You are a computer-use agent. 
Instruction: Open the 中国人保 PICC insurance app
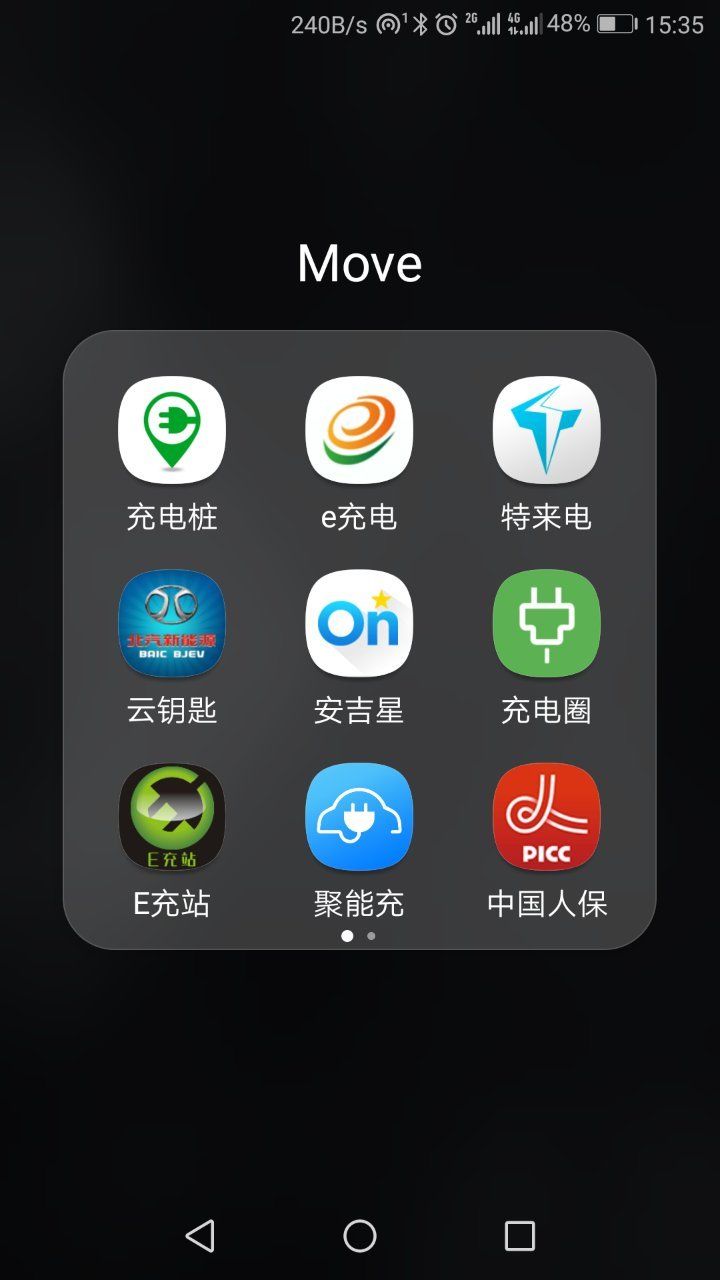(546, 816)
